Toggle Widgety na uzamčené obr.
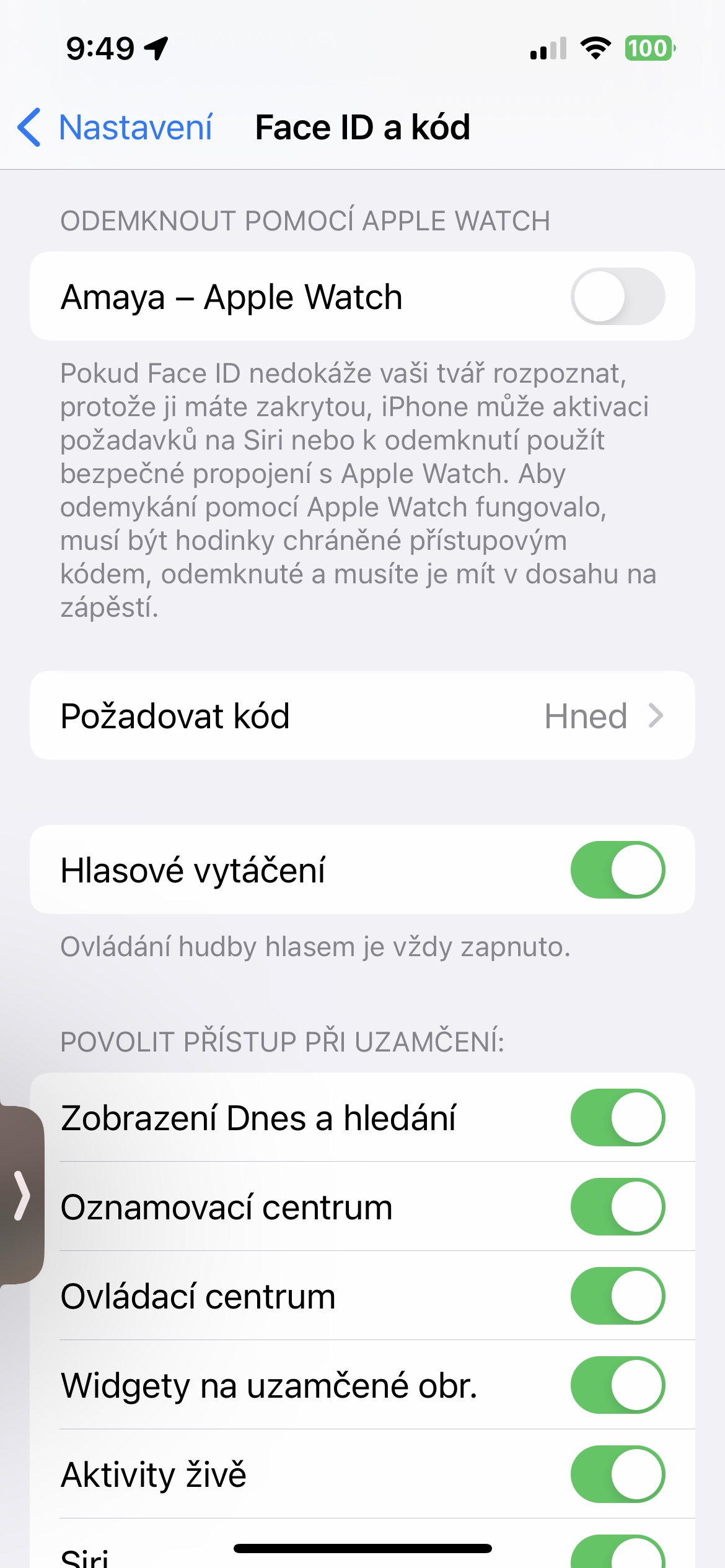The height and width of the screenshot is (1568, 725). click(x=618, y=1385)
